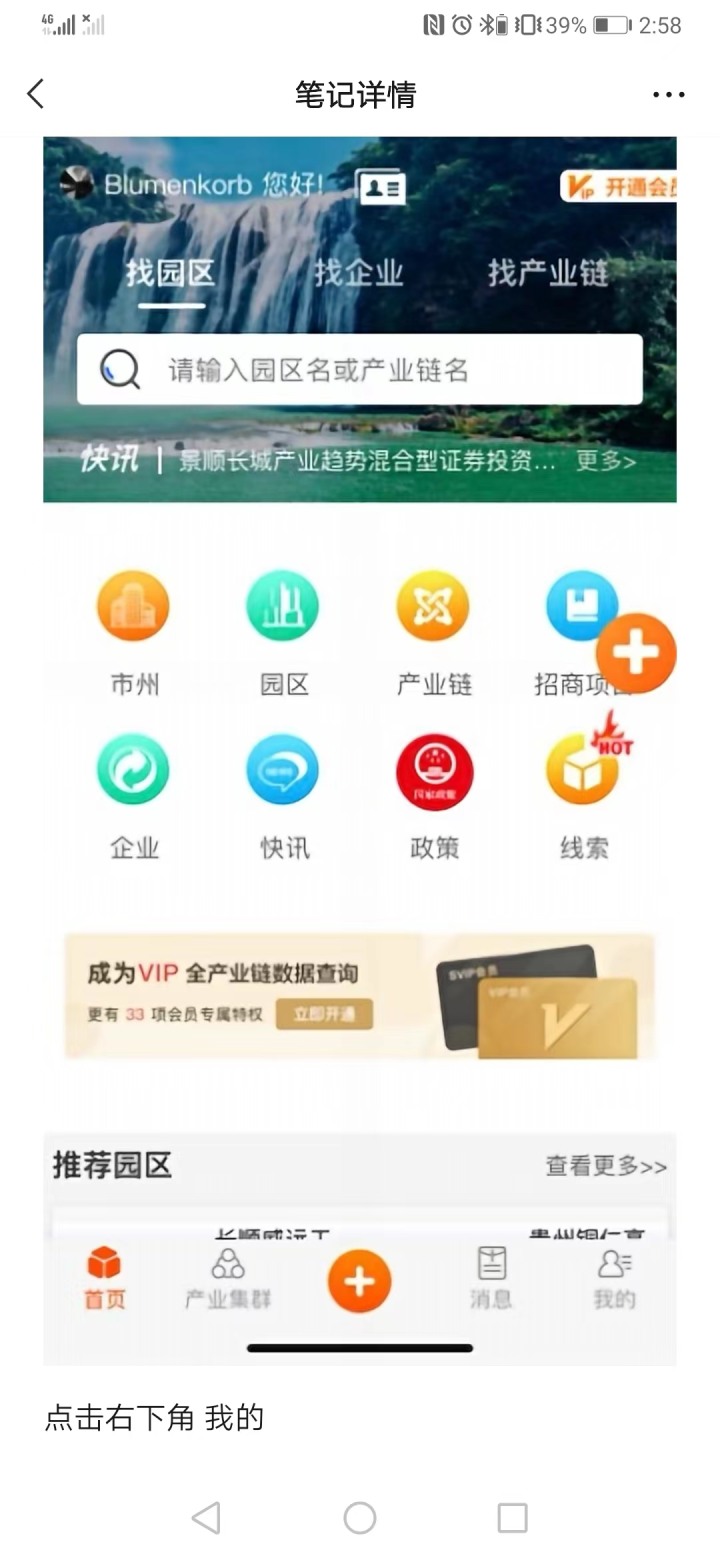Open the note's screenshot image in full view

[360, 750]
